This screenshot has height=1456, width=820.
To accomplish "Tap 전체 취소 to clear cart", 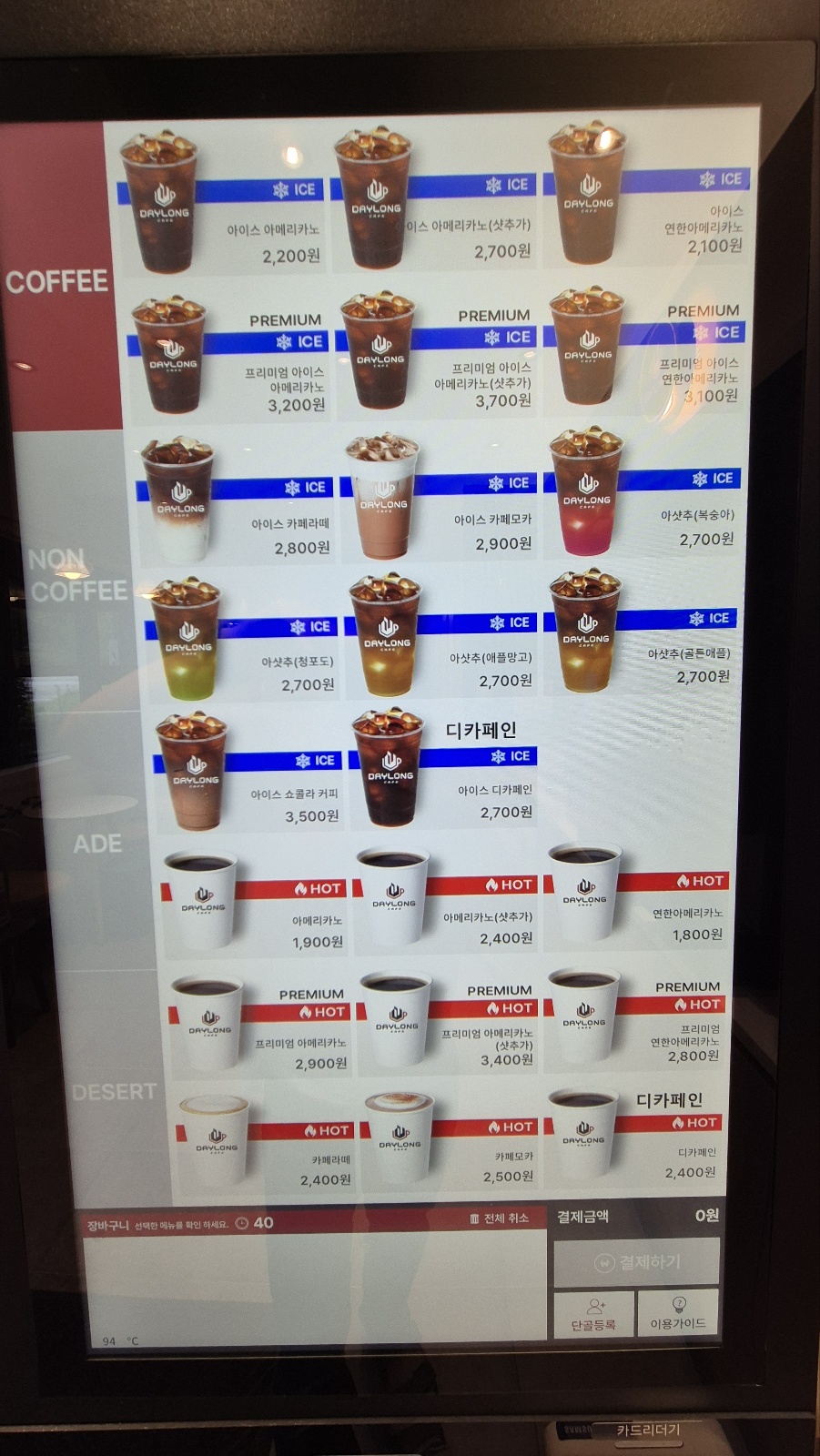I will coord(499,1218).
